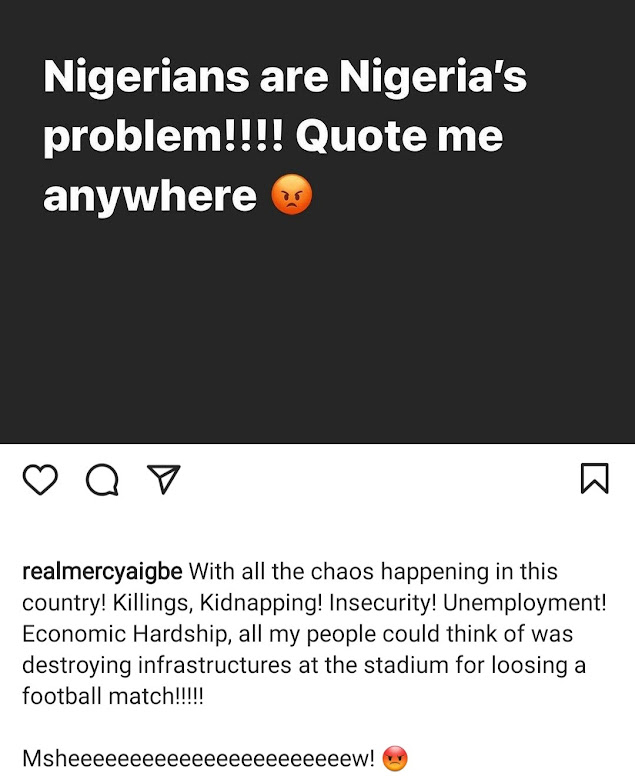
Task: Share the post with the paper plane icon
Action: 164,479
